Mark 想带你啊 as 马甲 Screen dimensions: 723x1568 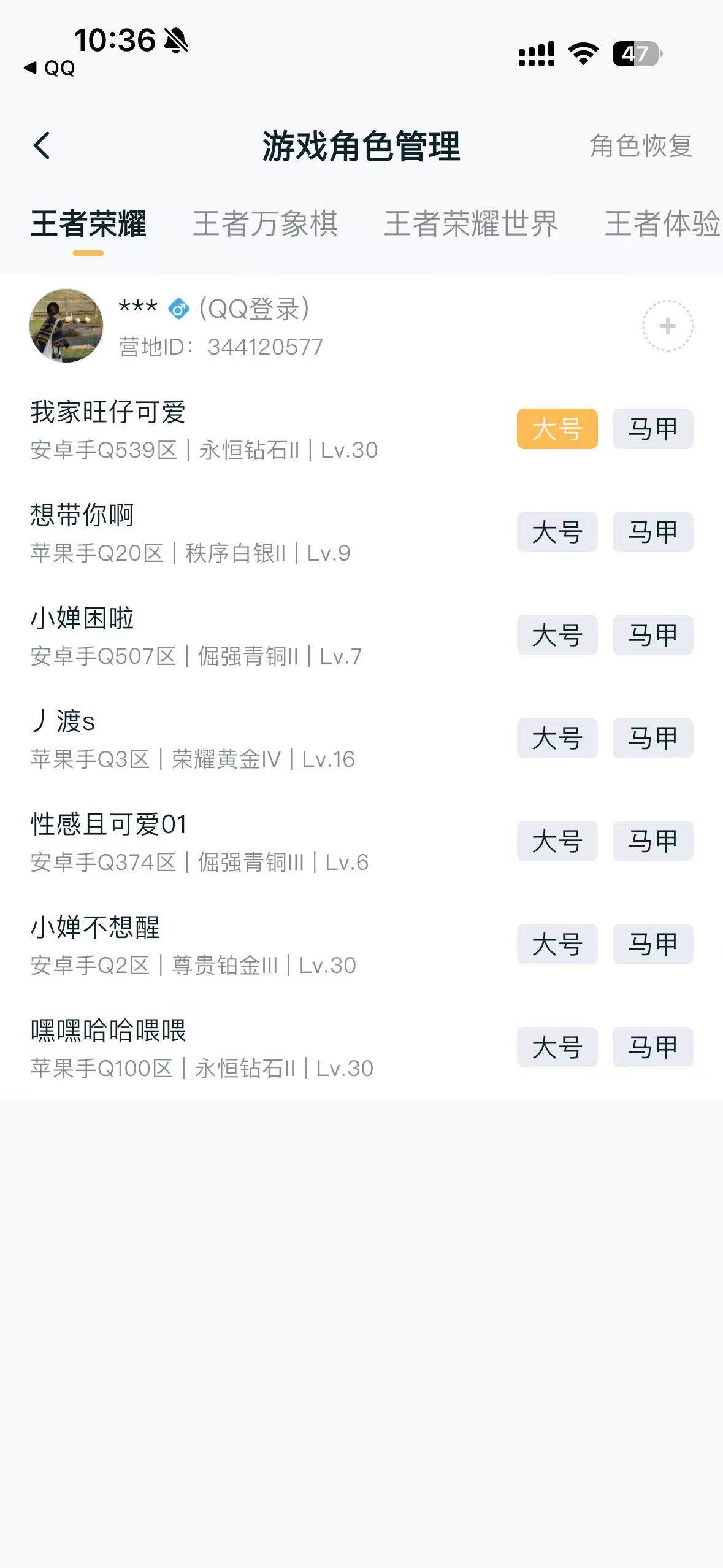pos(652,532)
